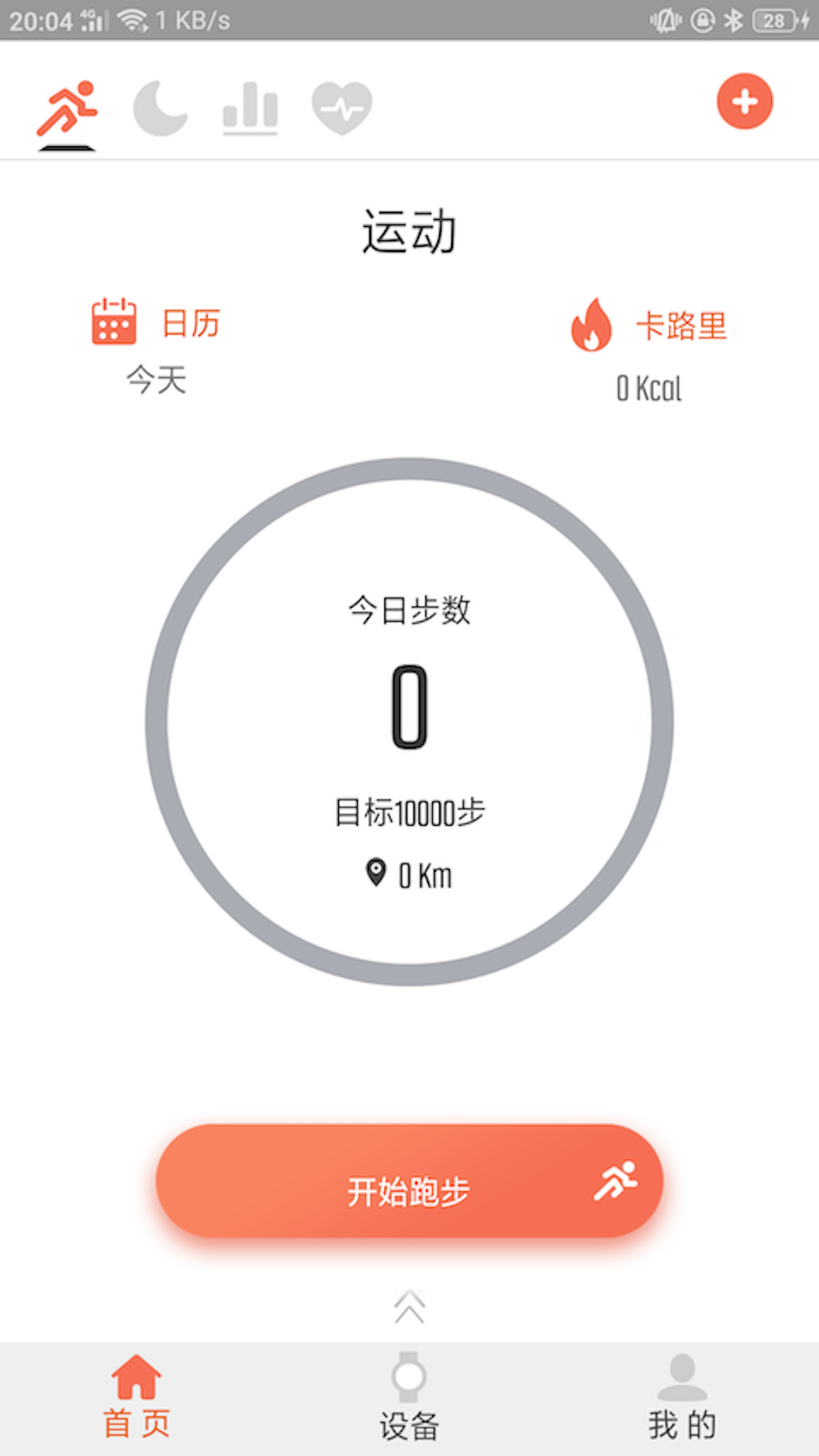
Task: Switch to the heart rate tab
Action: coord(342,108)
